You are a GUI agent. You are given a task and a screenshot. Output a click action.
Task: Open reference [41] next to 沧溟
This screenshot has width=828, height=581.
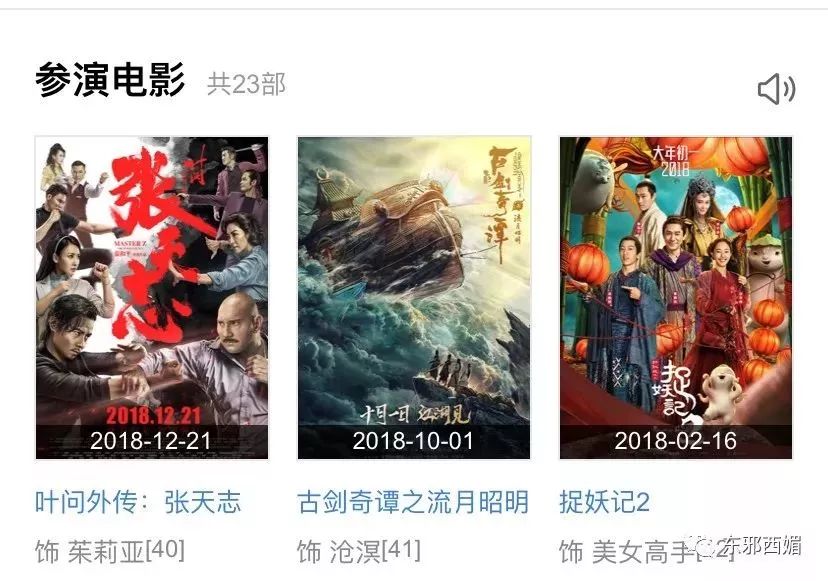(402, 550)
